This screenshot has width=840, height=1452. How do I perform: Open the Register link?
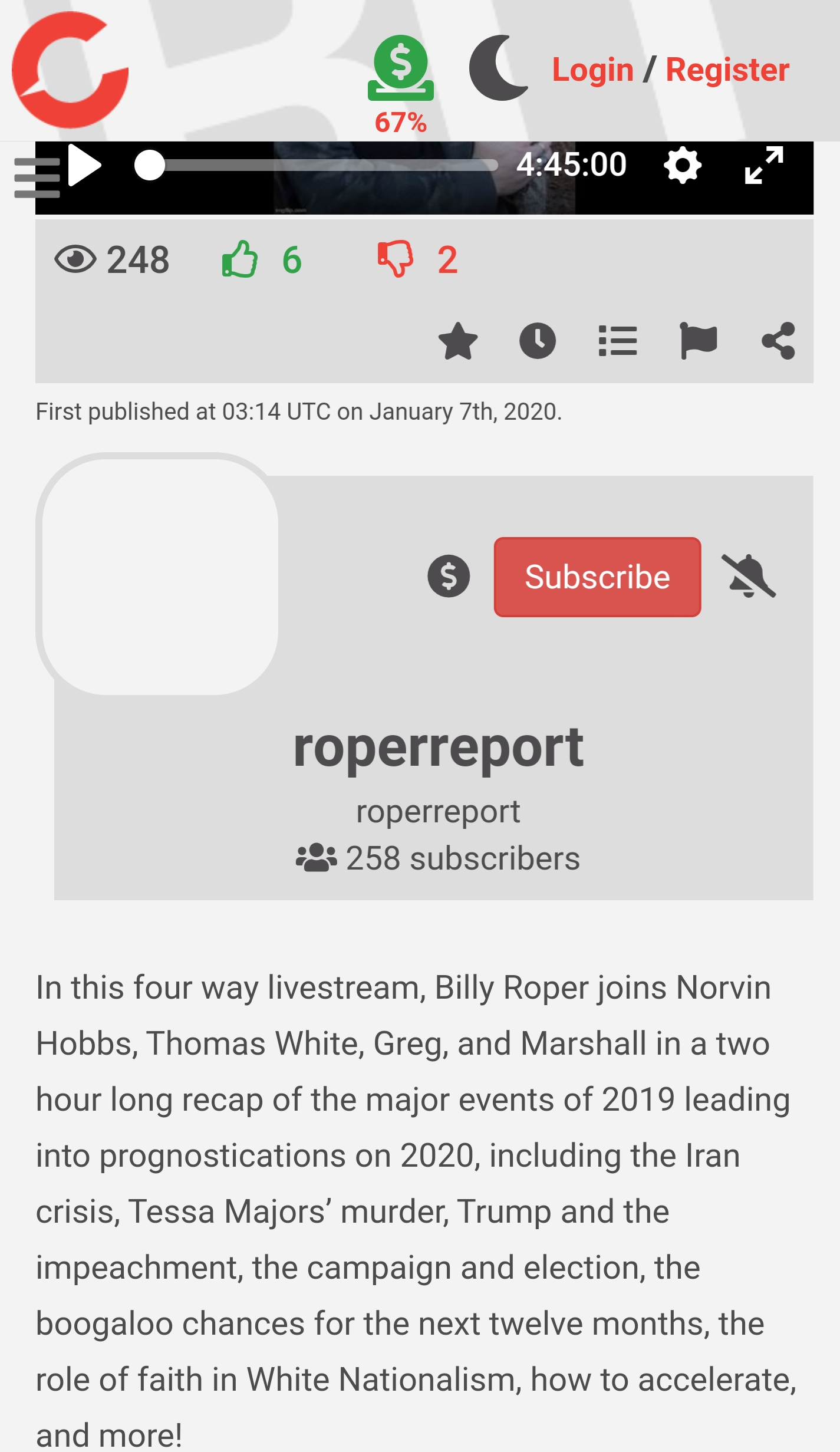click(x=727, y=70)
